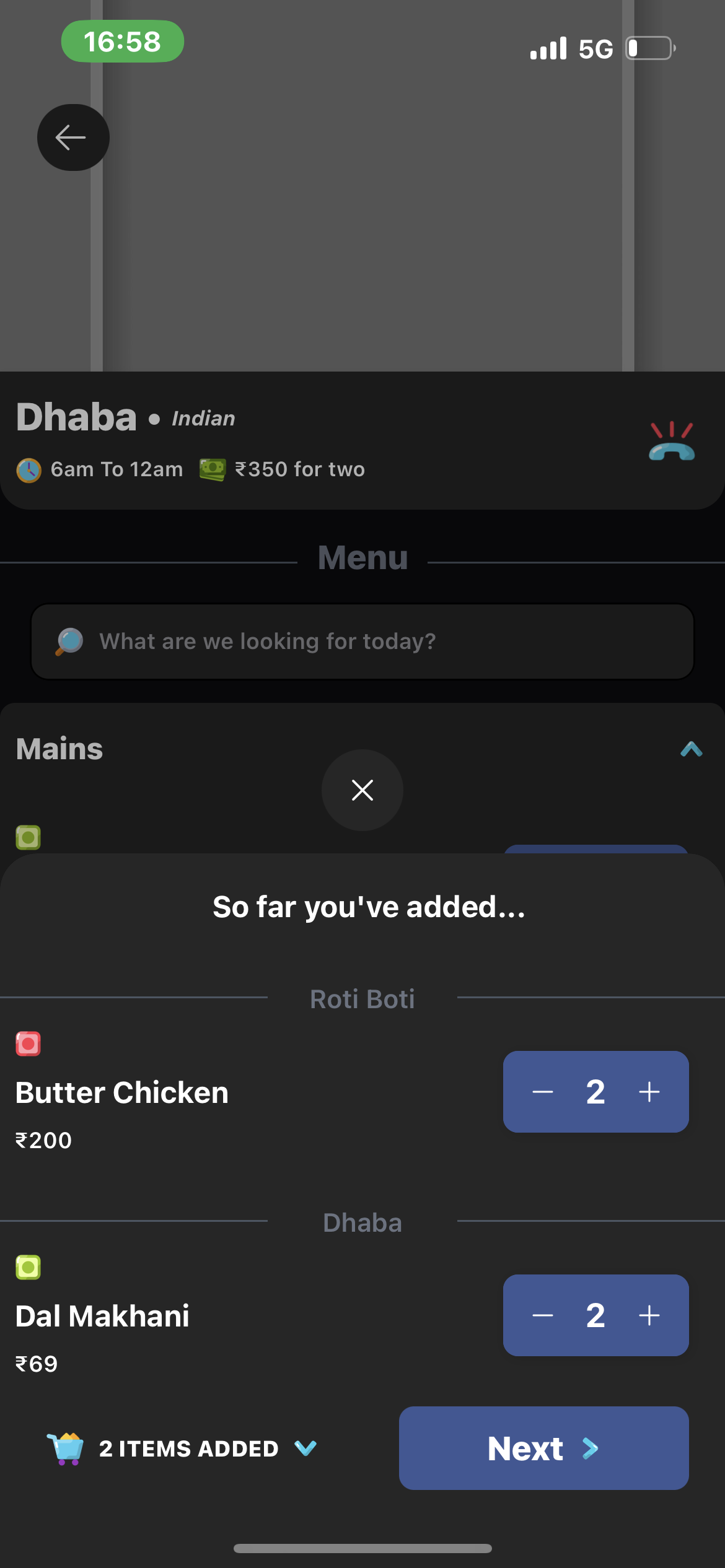Tap the What are we looking for today field
The height and width of the screenshot is (1568, 725).
pos(269,641)
